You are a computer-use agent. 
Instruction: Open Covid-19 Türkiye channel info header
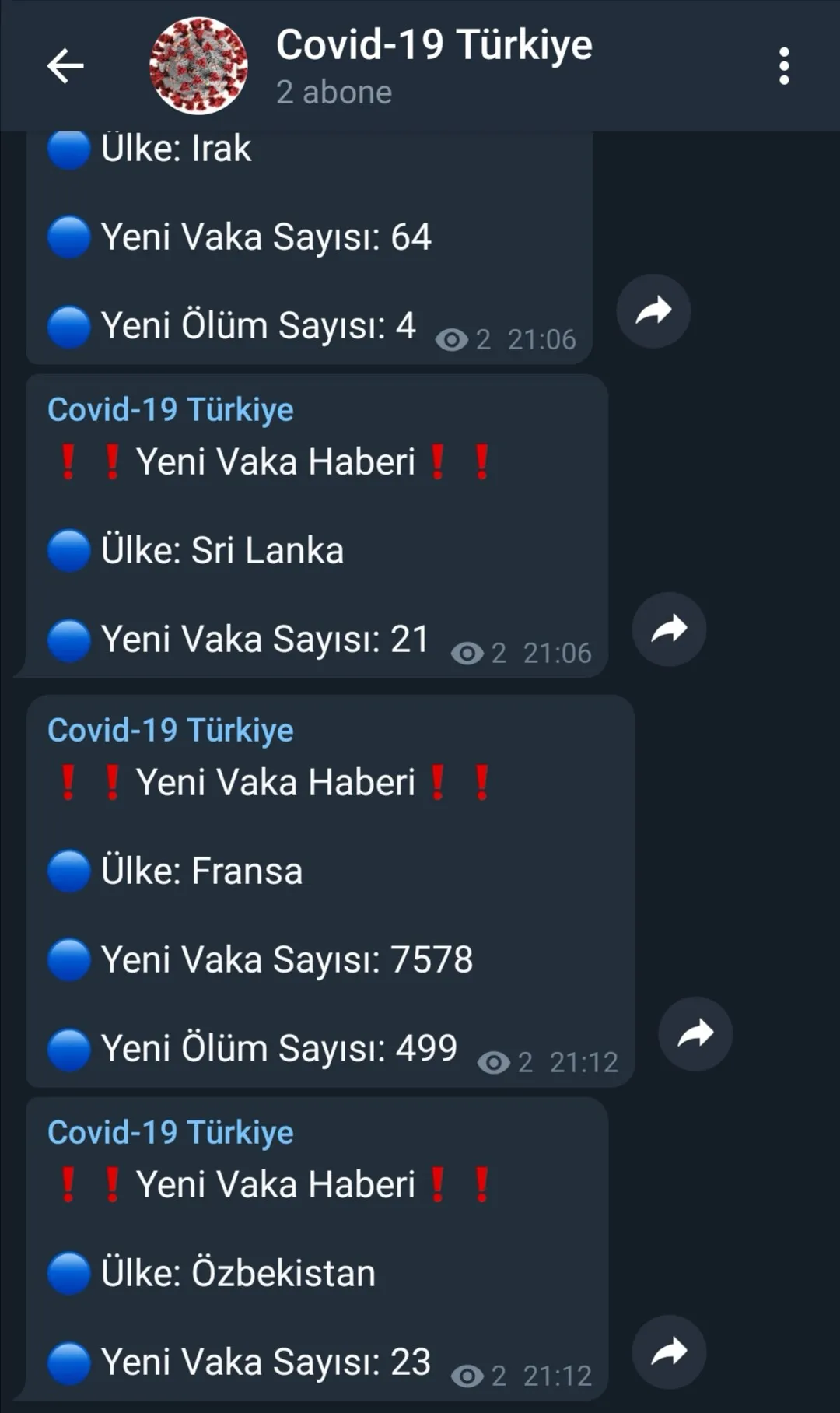click(x=433, y=65)
